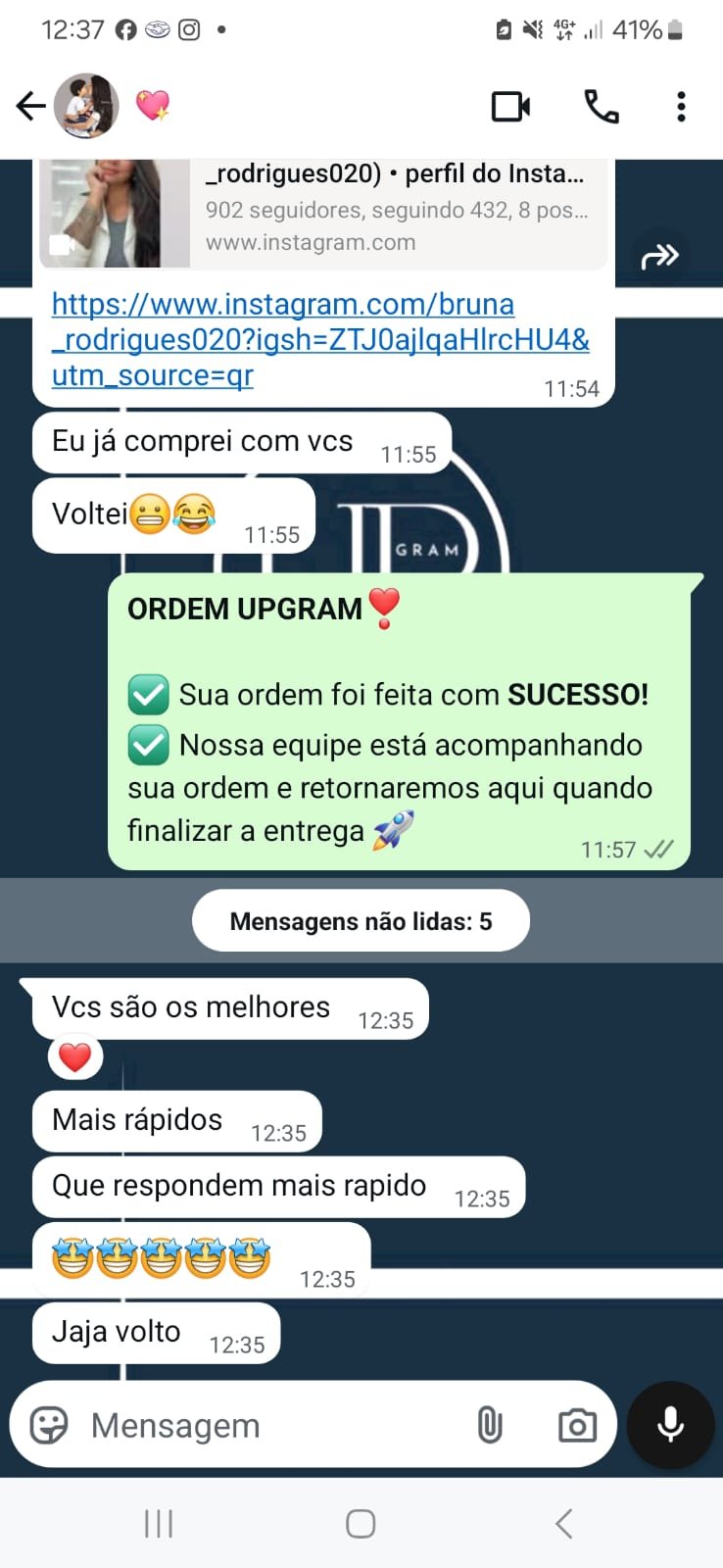Open the contact's profile picture
Viewport: 723px width, 1568px height.
[x=86, y=106]
